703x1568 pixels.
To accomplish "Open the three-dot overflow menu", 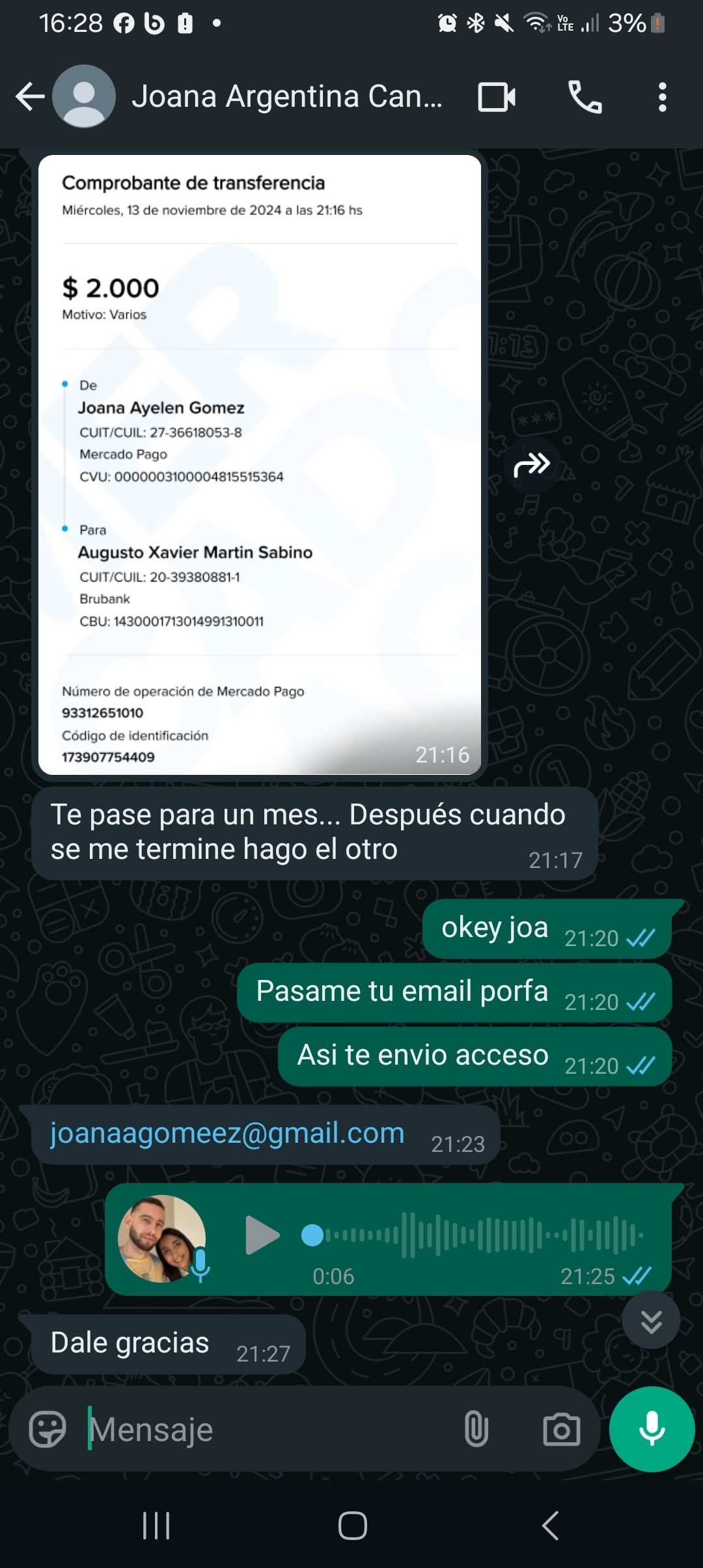I will (x=662, y=98).
